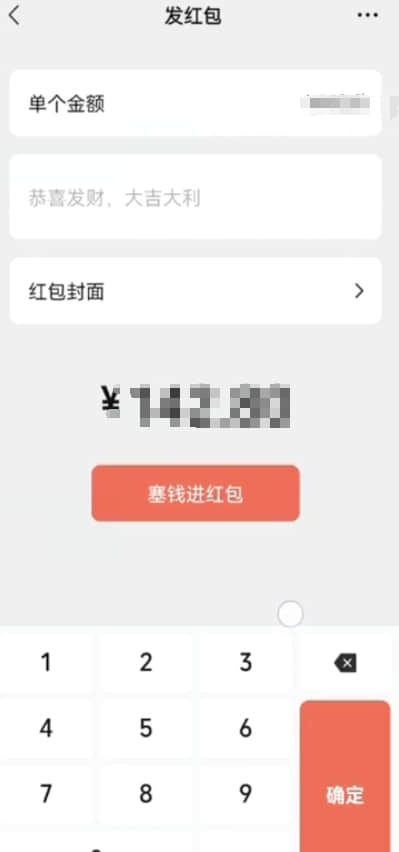Image resolution: width=399 pixels, height=852 pixels.
Task: Enter digit 4 on the keypad
Action: tap(46, 729)
